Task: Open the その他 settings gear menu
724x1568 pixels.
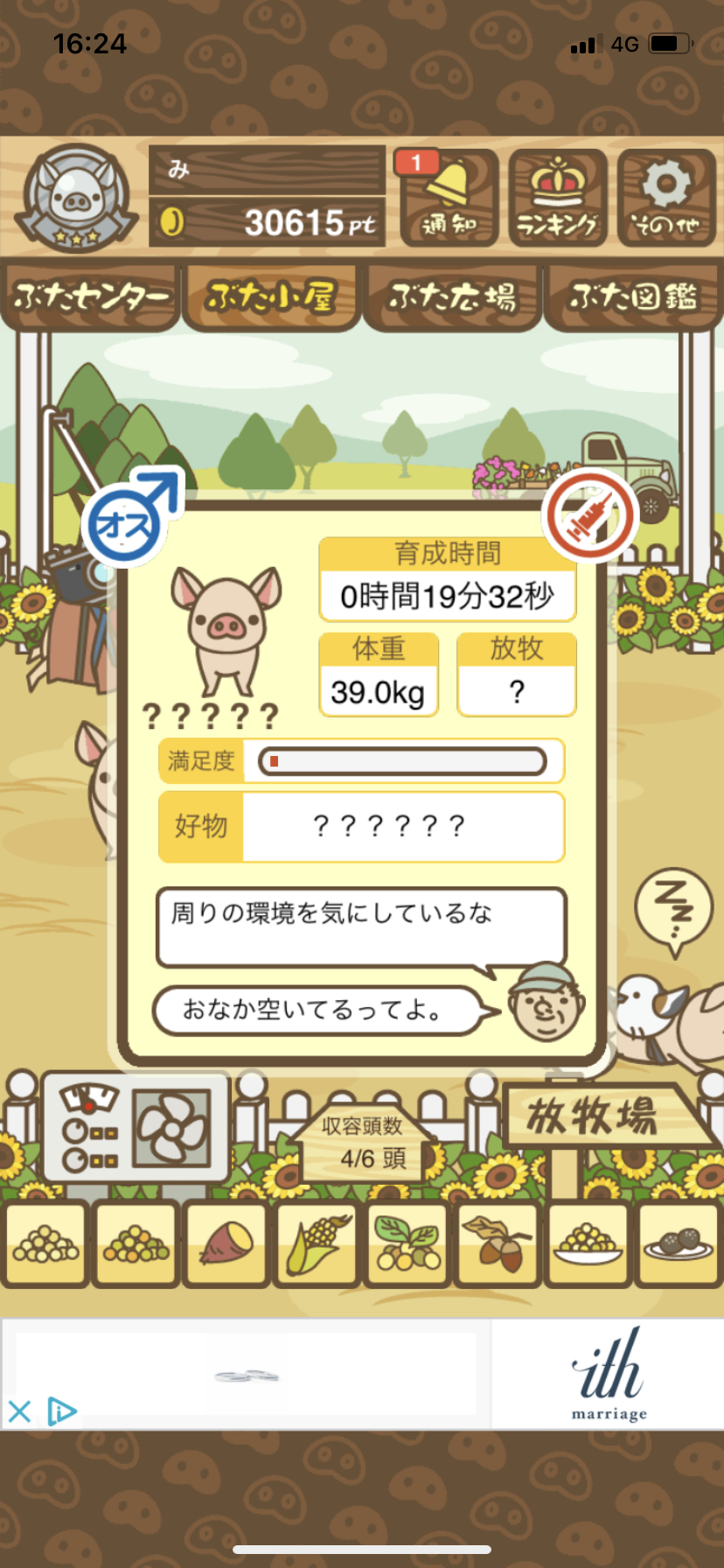Action: pos(667,199)
